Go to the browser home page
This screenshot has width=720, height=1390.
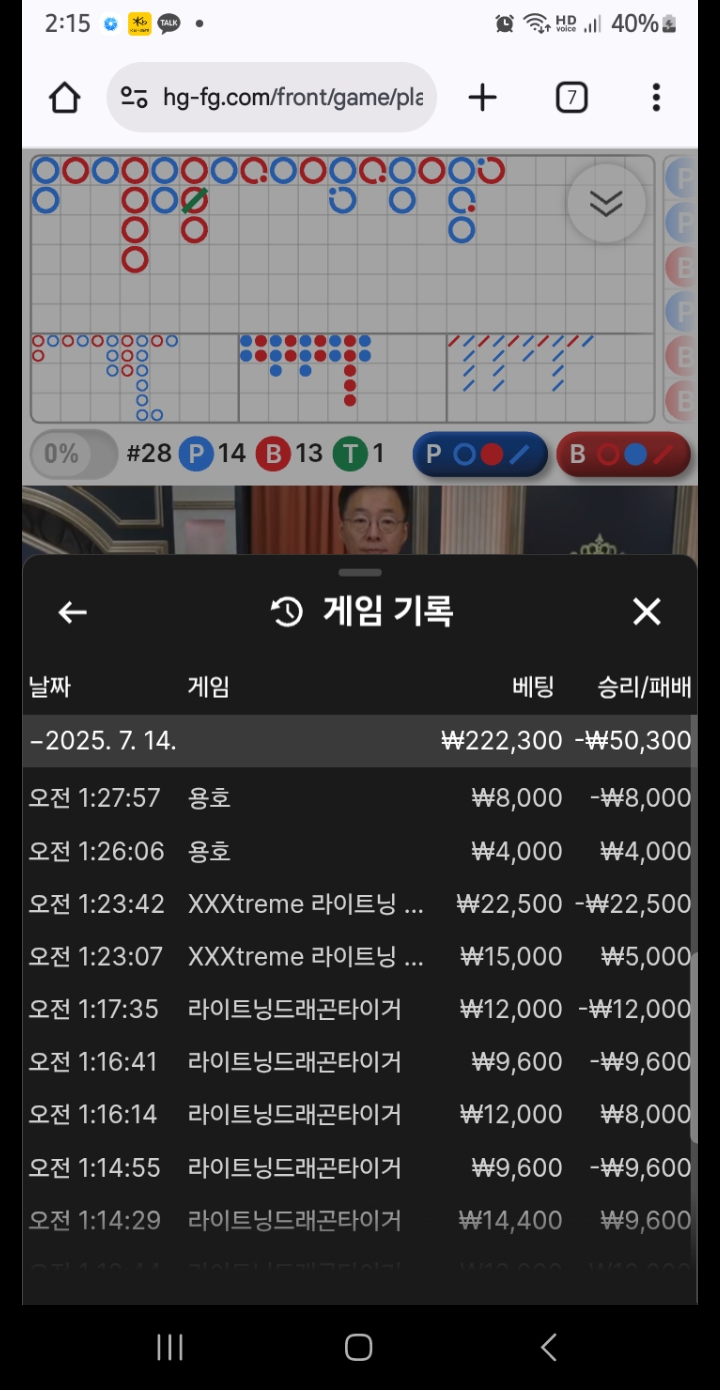click(x=65, y=97)
